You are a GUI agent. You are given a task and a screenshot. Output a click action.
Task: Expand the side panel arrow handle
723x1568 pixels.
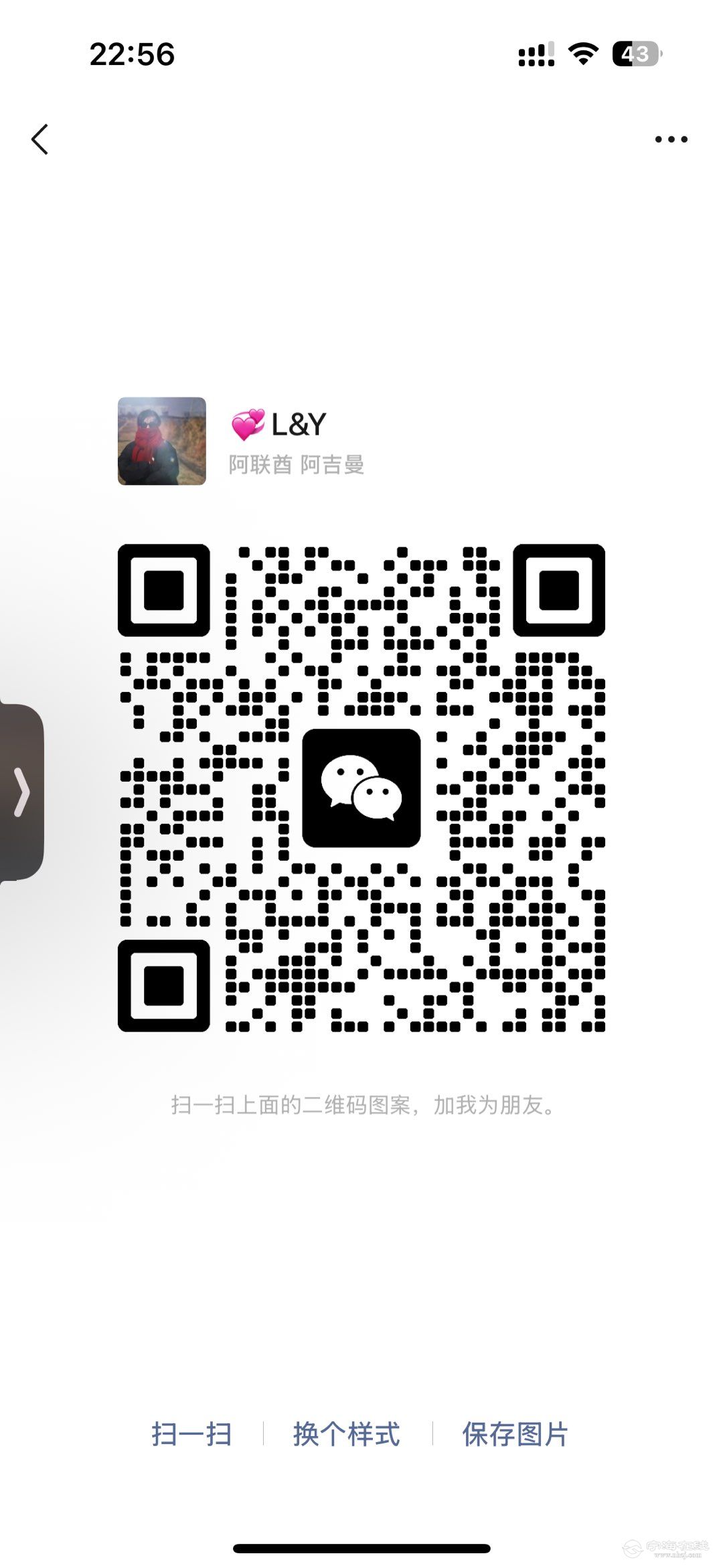click(22, 792)
